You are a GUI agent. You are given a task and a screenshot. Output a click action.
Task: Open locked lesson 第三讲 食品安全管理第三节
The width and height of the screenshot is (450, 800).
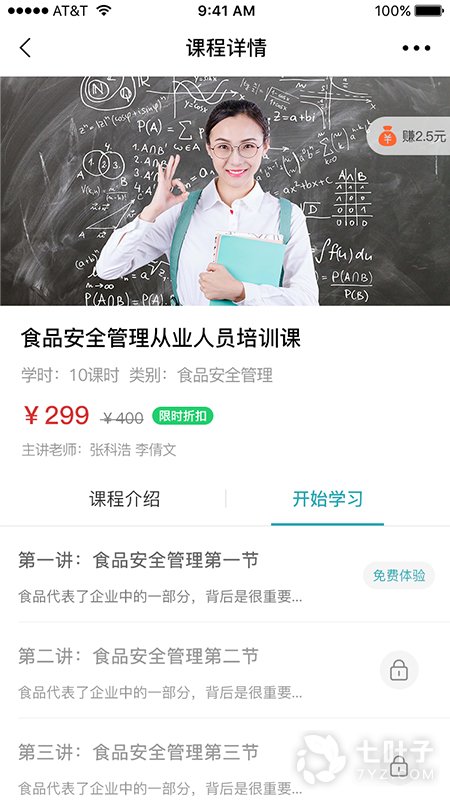pos(225,760)
